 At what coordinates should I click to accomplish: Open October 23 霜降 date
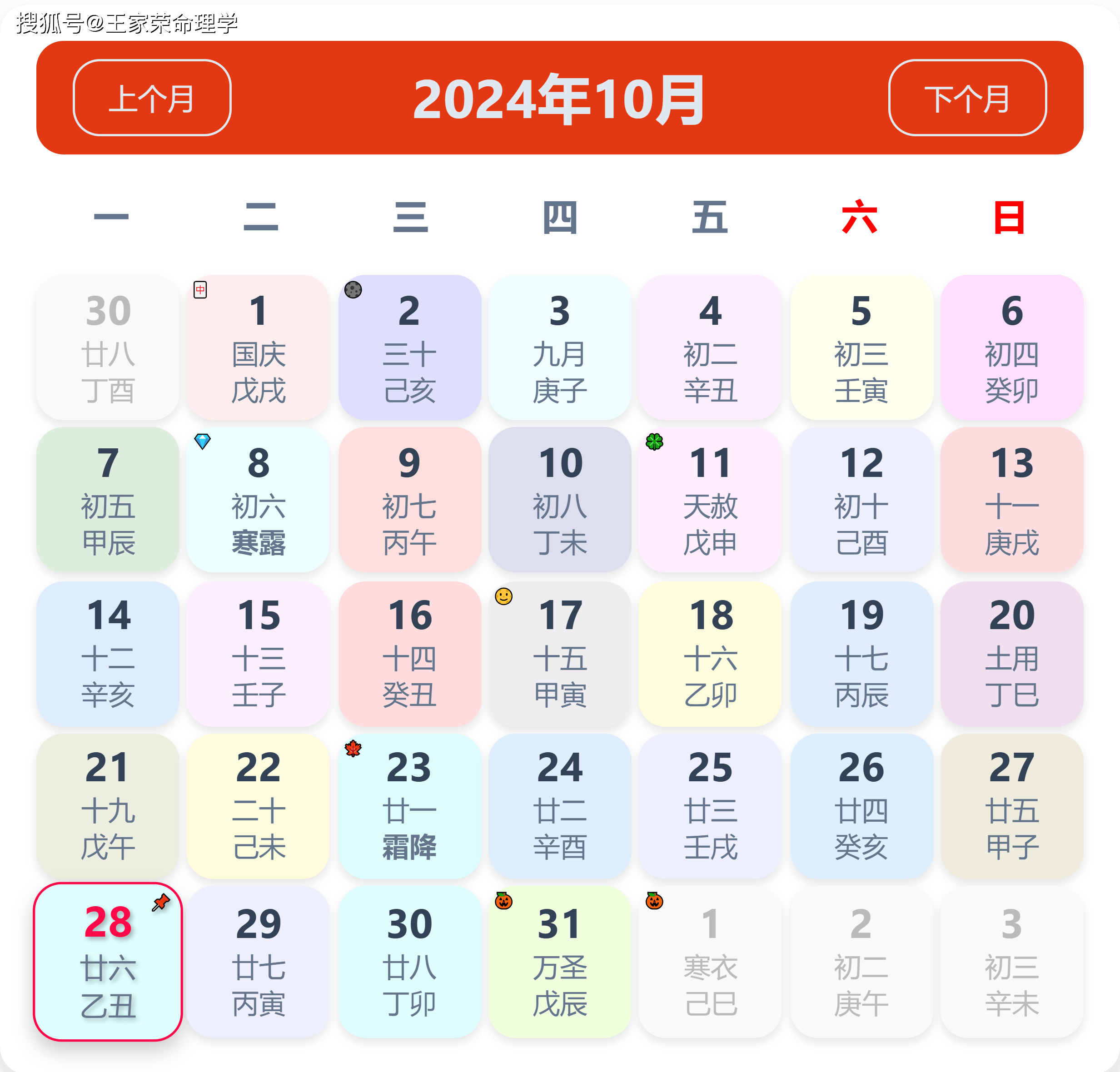point(409,806)
